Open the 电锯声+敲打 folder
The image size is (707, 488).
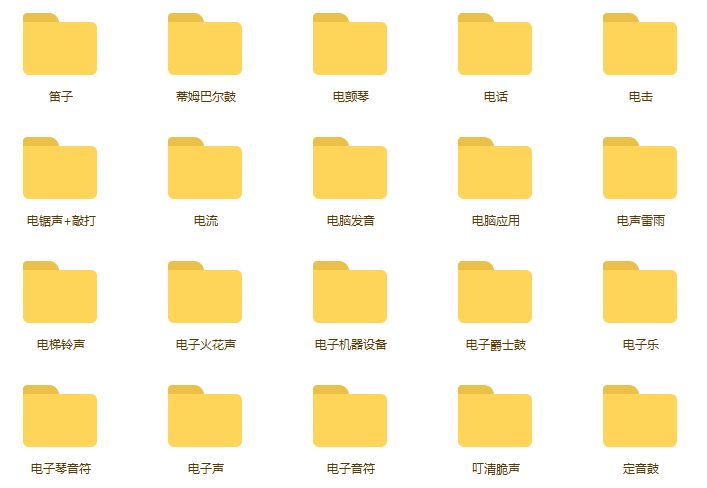tap(60, 170)
